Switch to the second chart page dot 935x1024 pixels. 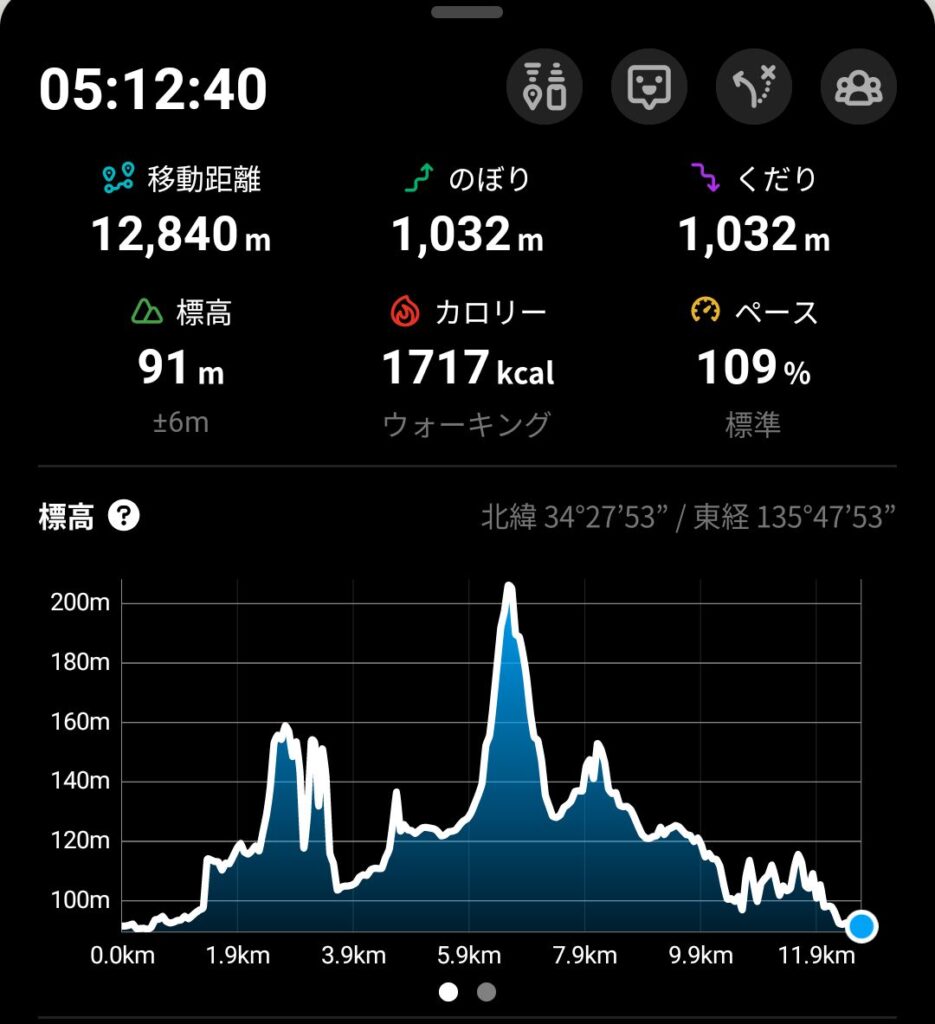tap(486, 992)
